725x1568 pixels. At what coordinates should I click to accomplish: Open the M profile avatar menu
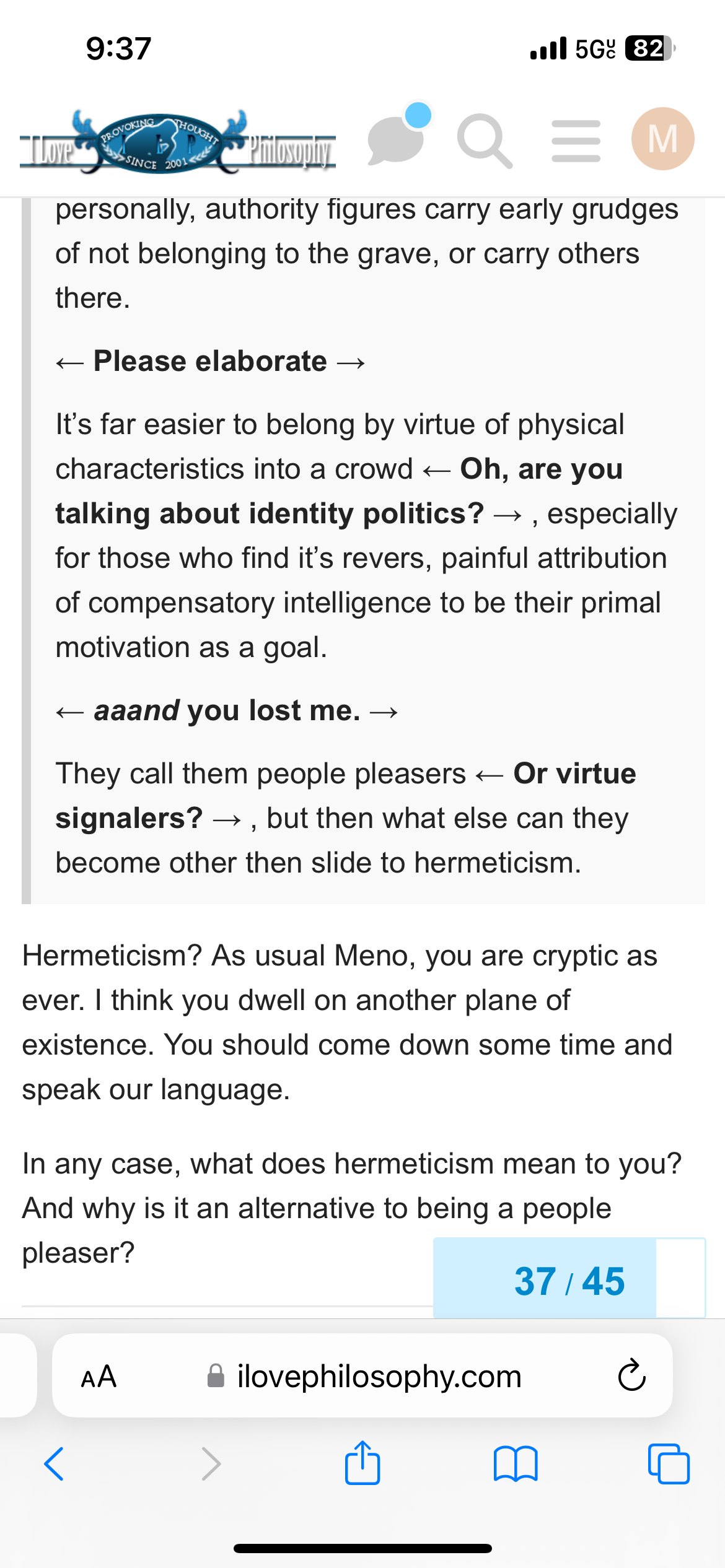tap(662, 139)
